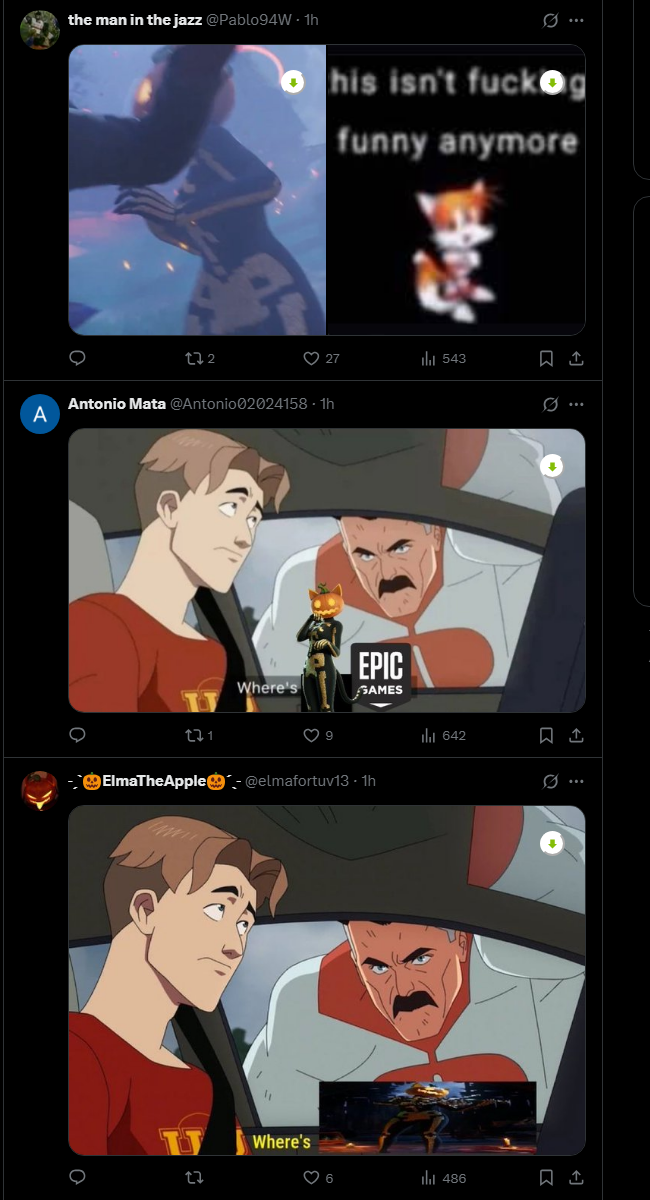Image resolution: width=650 pixels, height=1200 pixels.
Task: Open overflow menu on Antonio Mata's post
Action: pos(576,404)
